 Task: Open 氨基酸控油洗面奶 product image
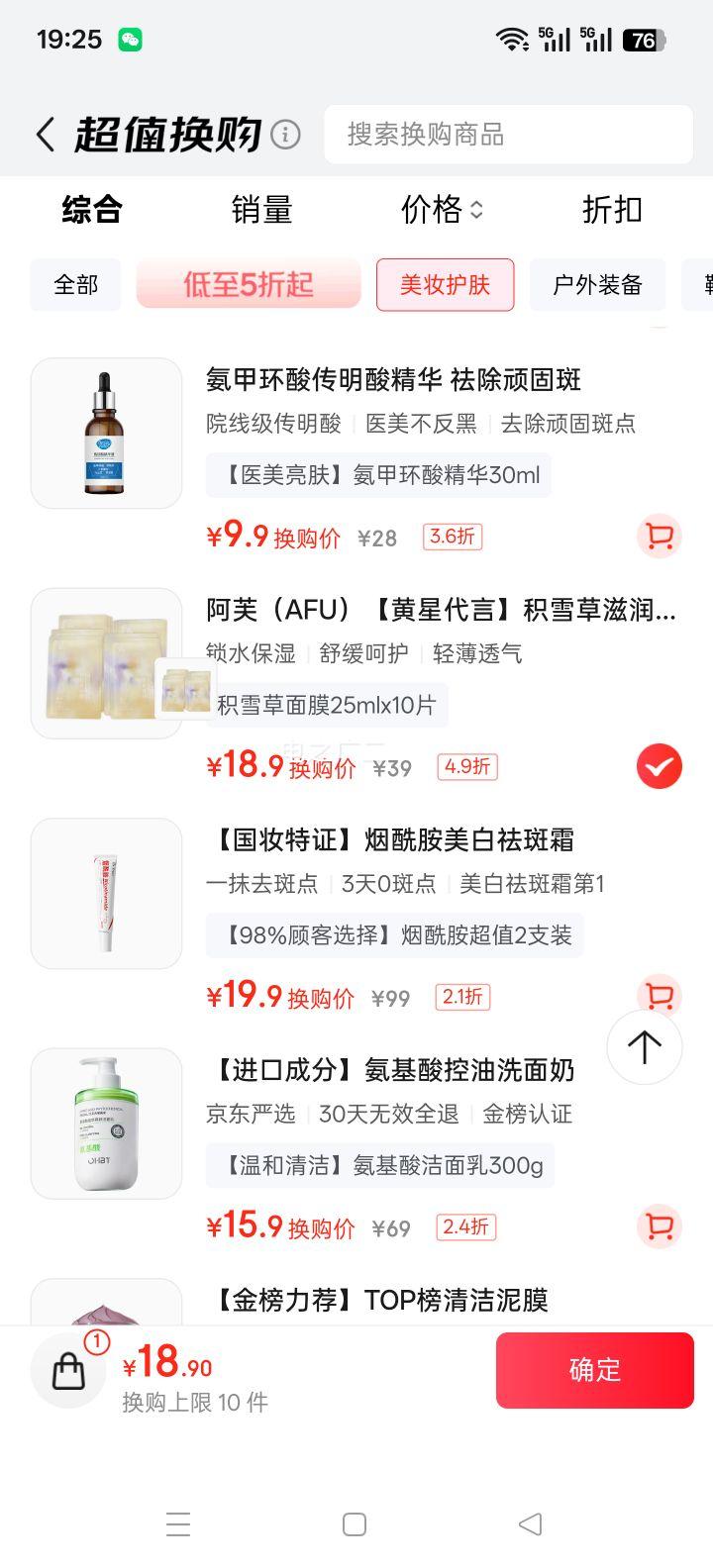107,1124
